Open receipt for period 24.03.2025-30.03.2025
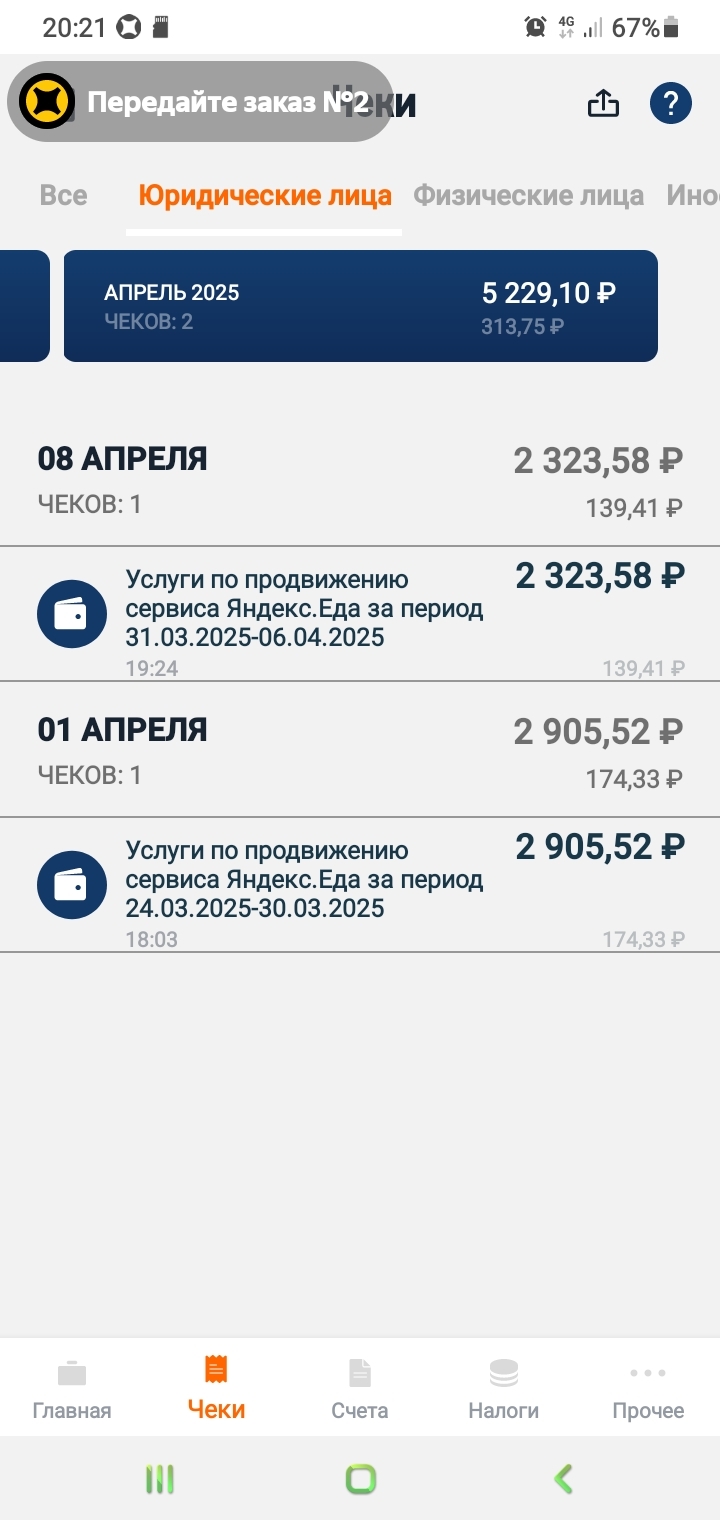This screenshot has width=720, height=1520. click(x=360, y=885)
